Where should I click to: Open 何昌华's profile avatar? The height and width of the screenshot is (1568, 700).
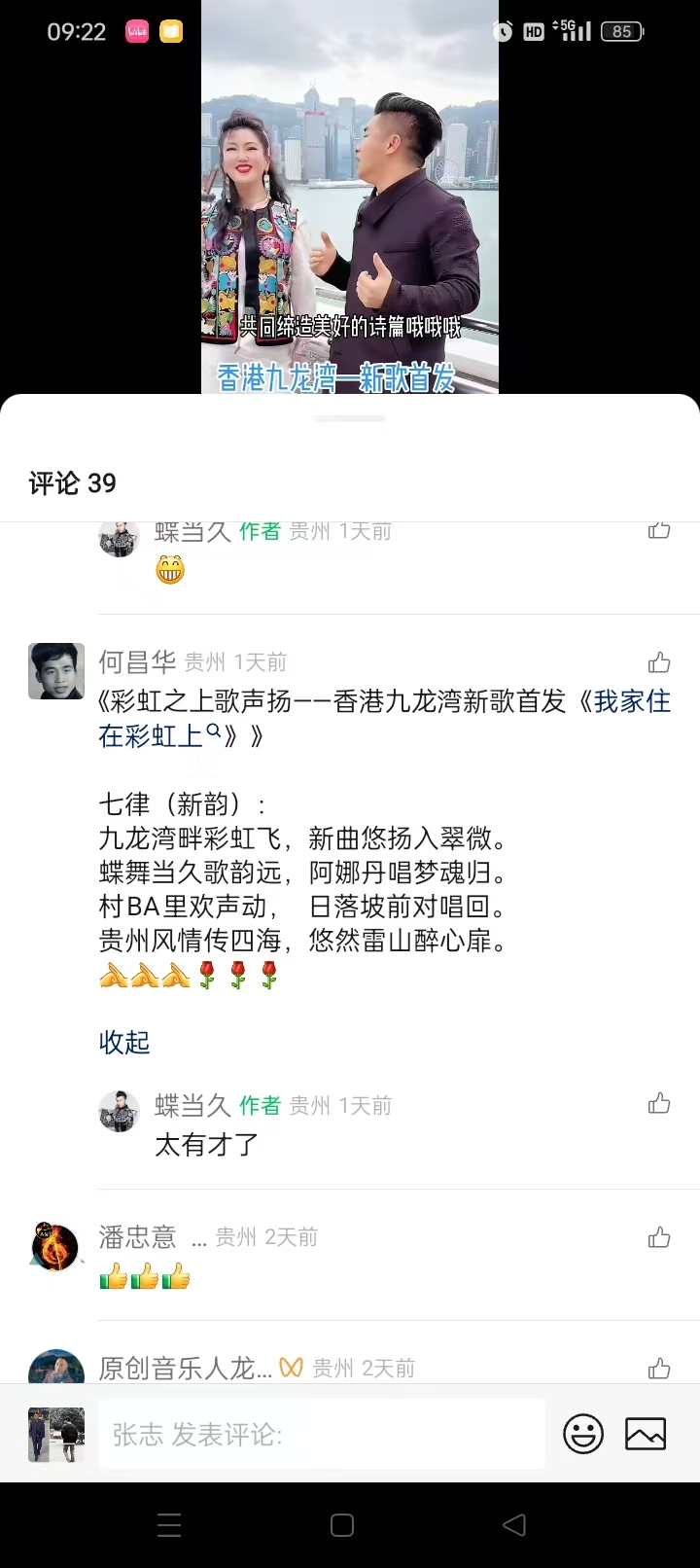click(x=56, y=671)
